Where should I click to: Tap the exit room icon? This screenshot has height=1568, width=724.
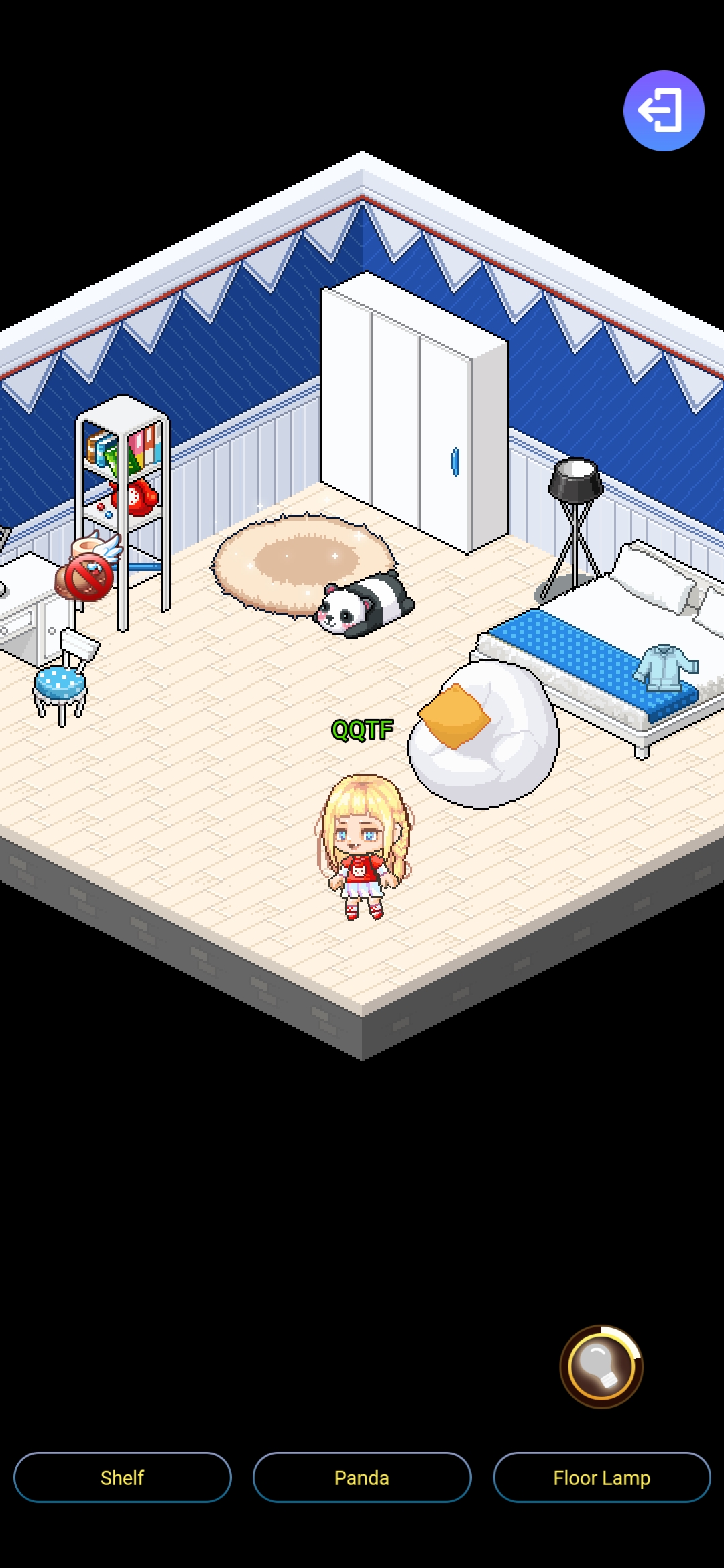(664, 111)
